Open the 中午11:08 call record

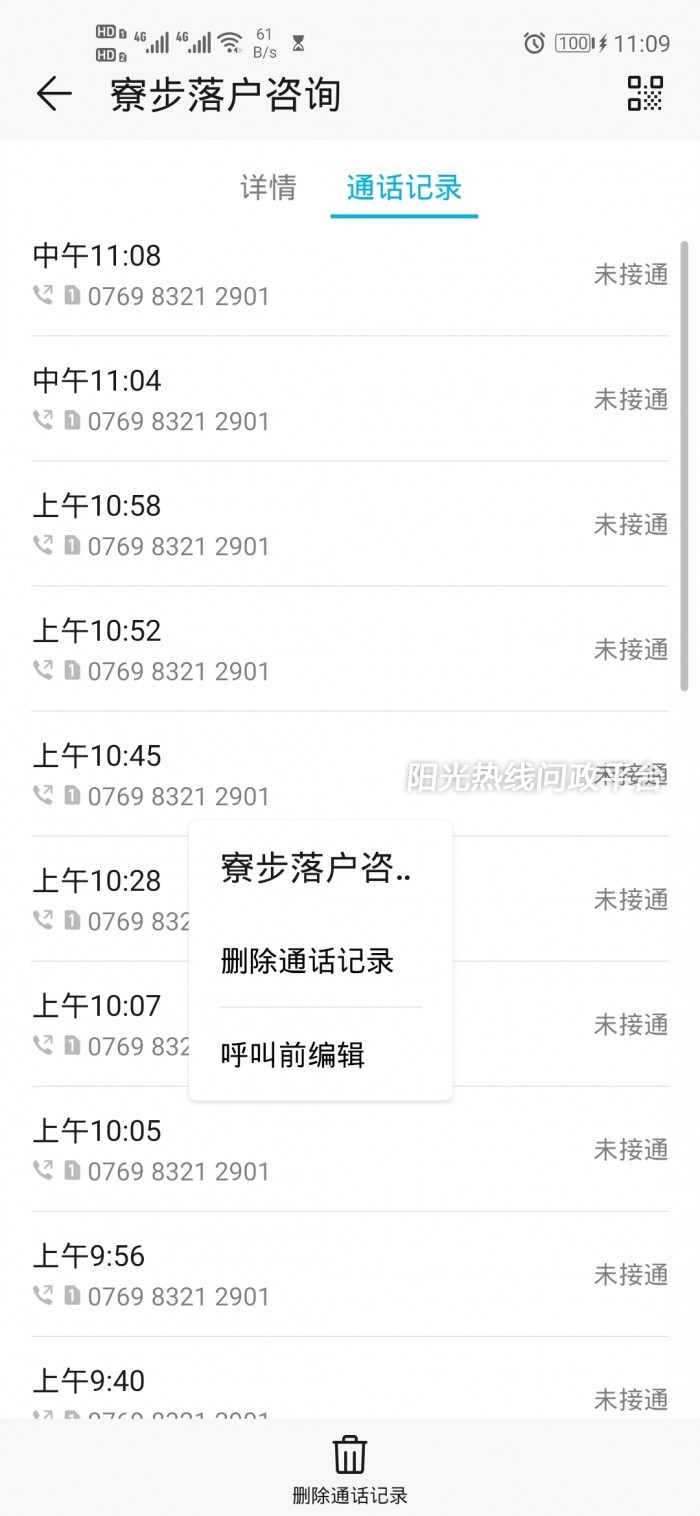coord(350,274)
